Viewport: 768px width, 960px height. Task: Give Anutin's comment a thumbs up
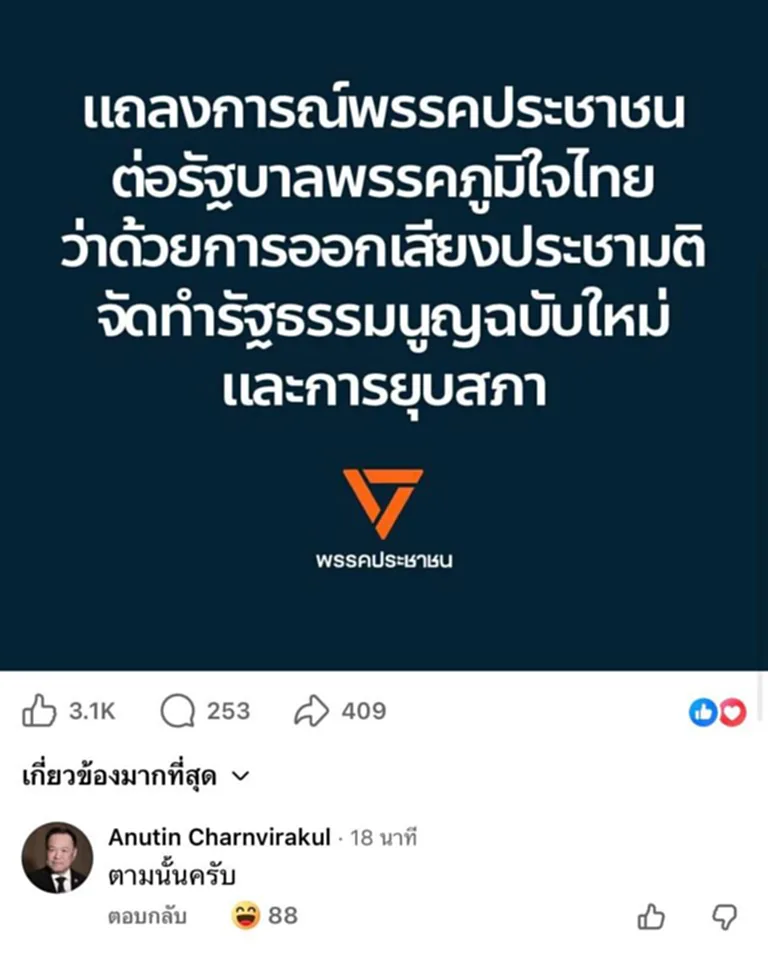651,916
